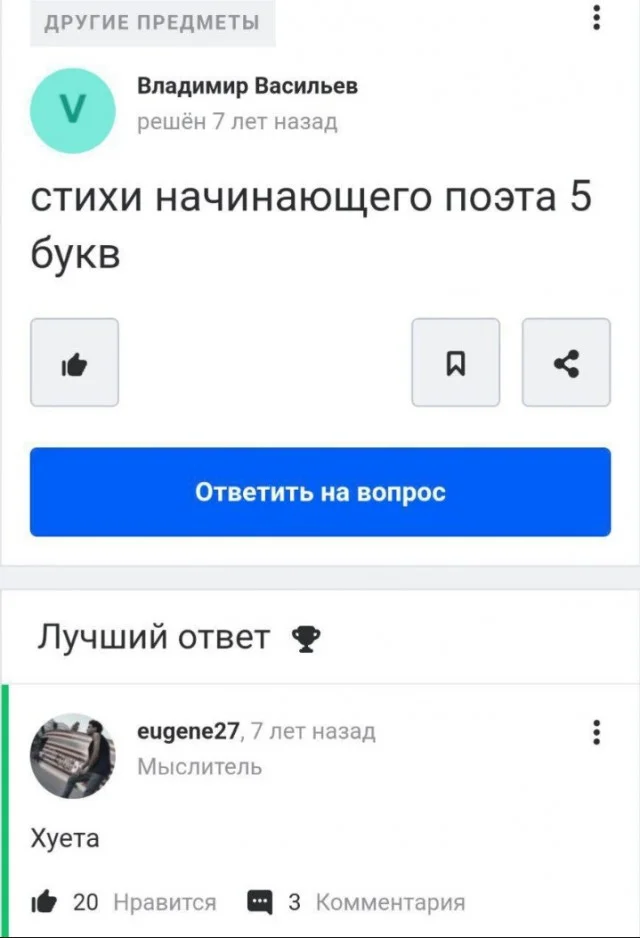Bookmark this question
This screenshot has width=640, height=938.
456,363
